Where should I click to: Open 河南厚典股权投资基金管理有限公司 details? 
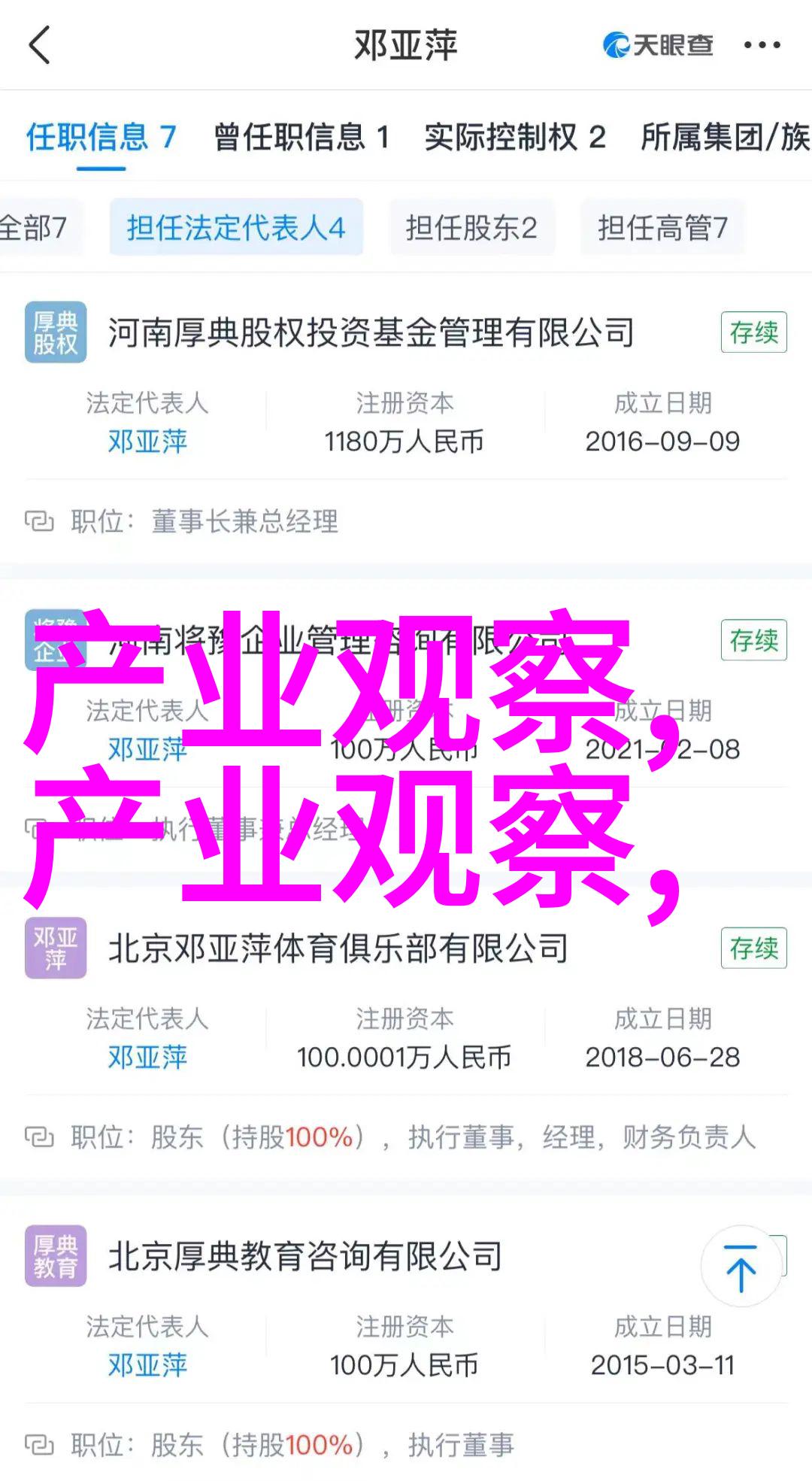tap(371, 332)
